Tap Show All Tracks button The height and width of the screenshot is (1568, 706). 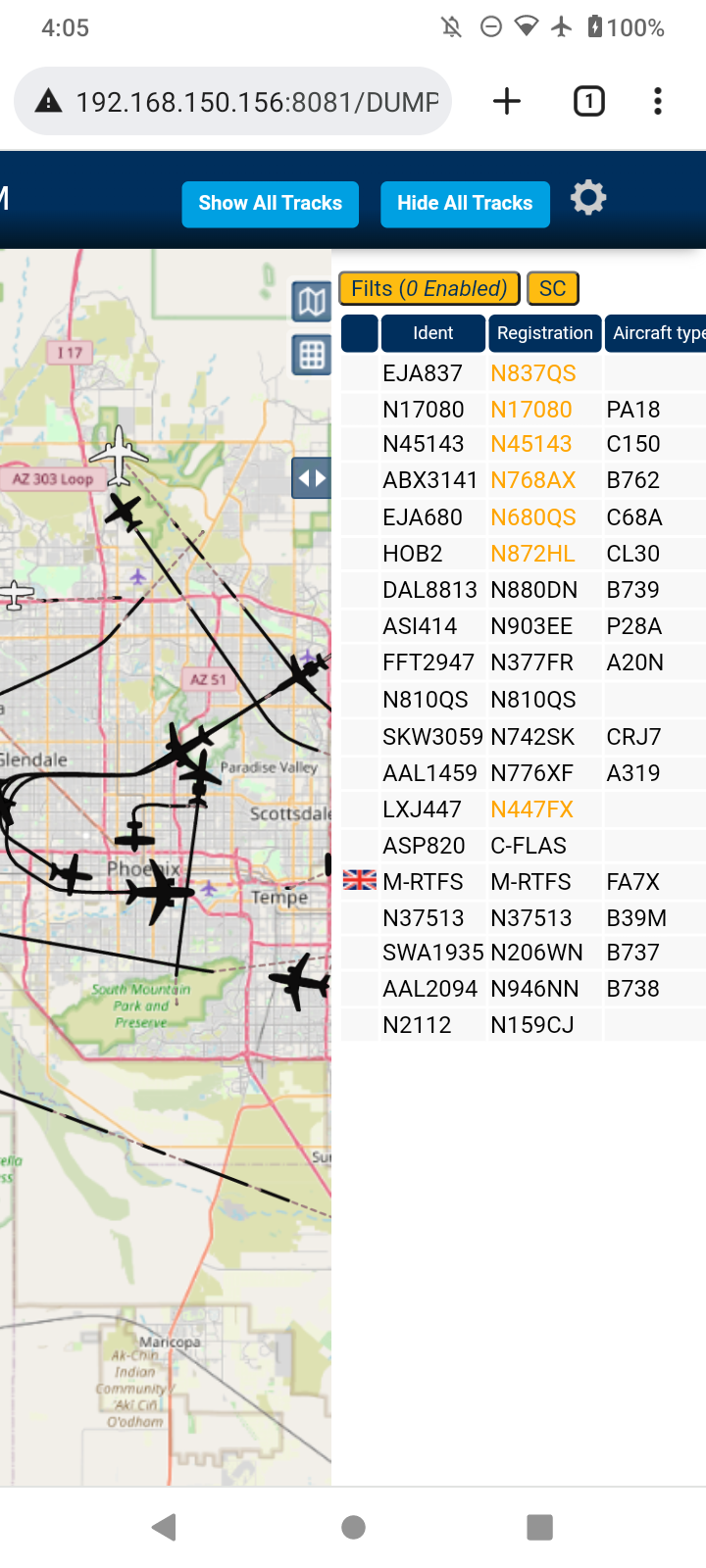(270, 204)
